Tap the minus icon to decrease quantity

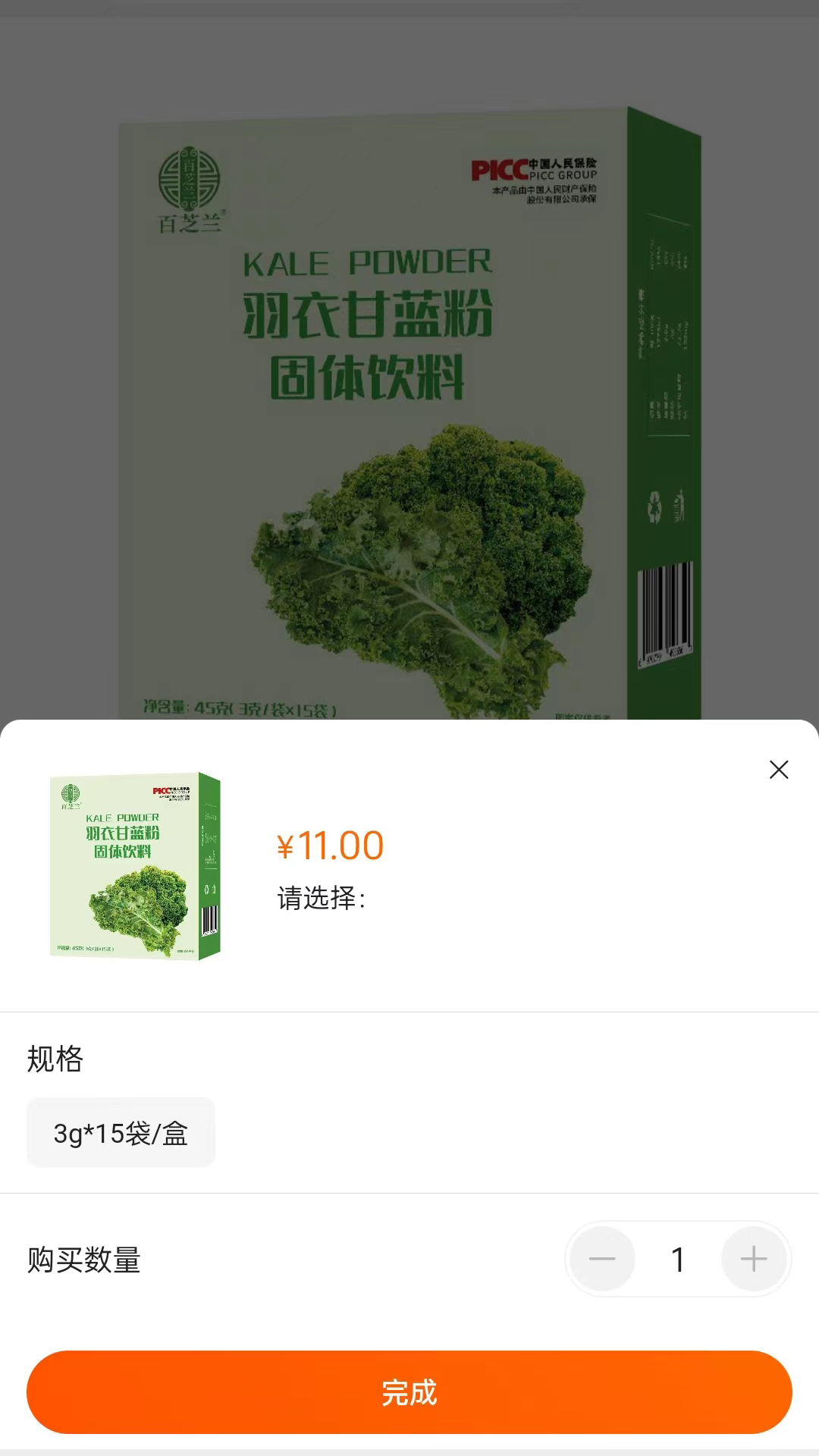pos(601,1259)
